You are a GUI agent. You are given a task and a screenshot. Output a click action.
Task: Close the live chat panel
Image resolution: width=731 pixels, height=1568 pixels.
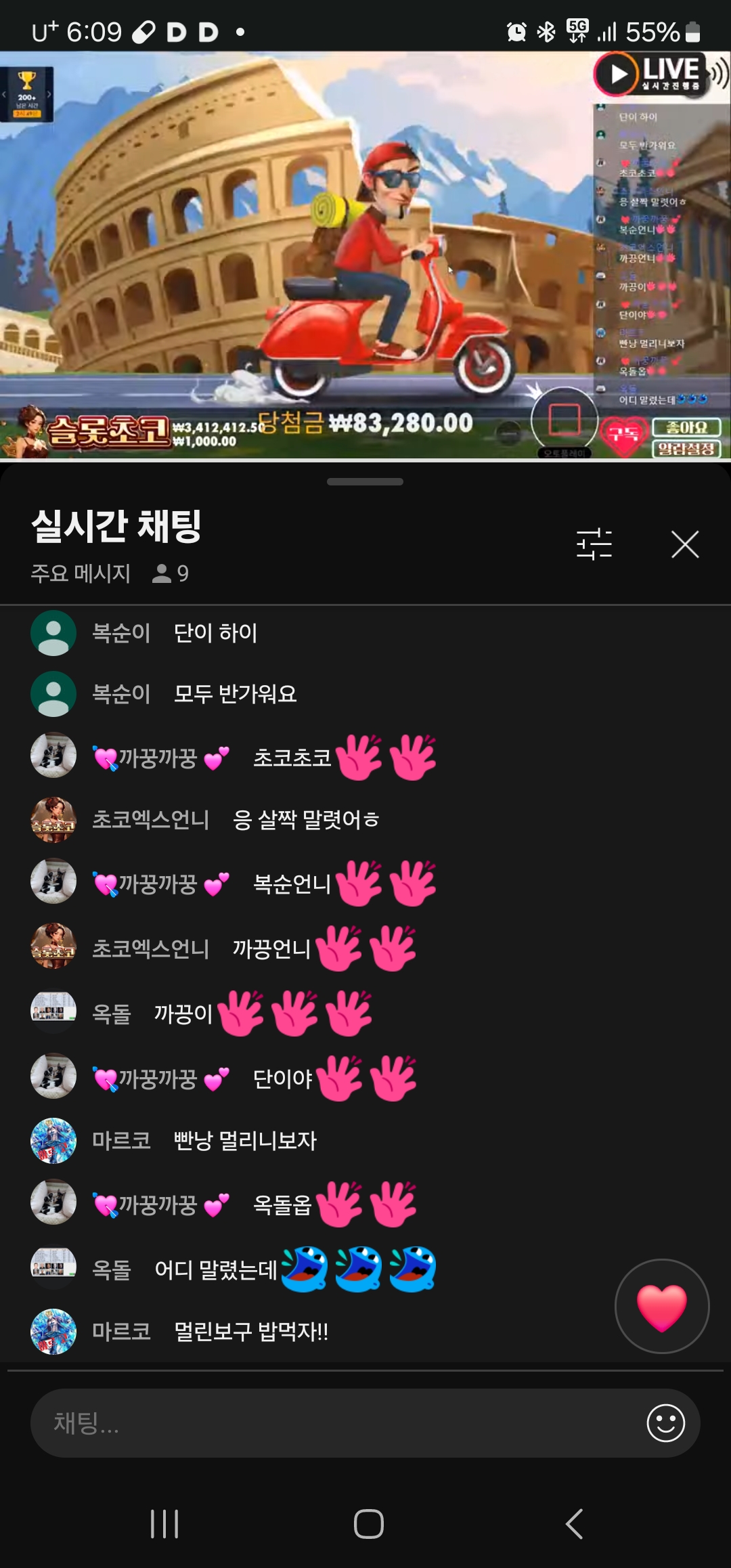[x=684, y=544]
